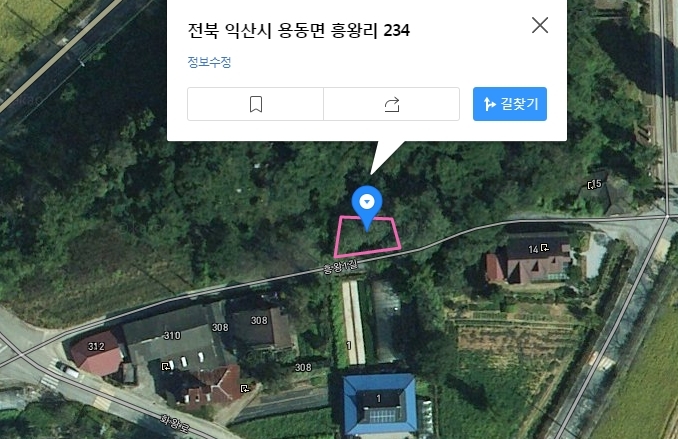678x439 pixels.
Task: Close the address info popup
Action: 540,26
